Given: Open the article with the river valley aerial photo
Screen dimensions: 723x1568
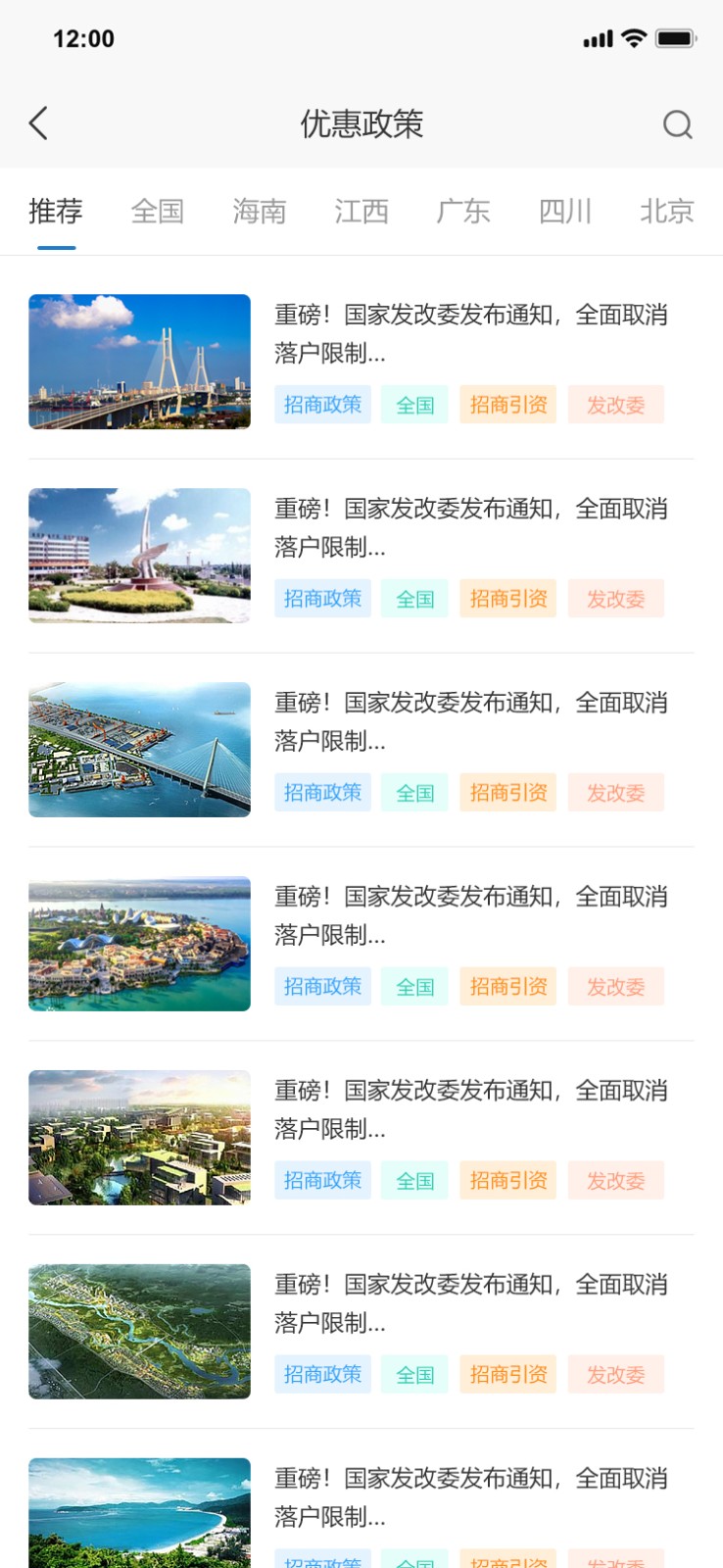Looking at the screenshot, I should pos(361,1332).
